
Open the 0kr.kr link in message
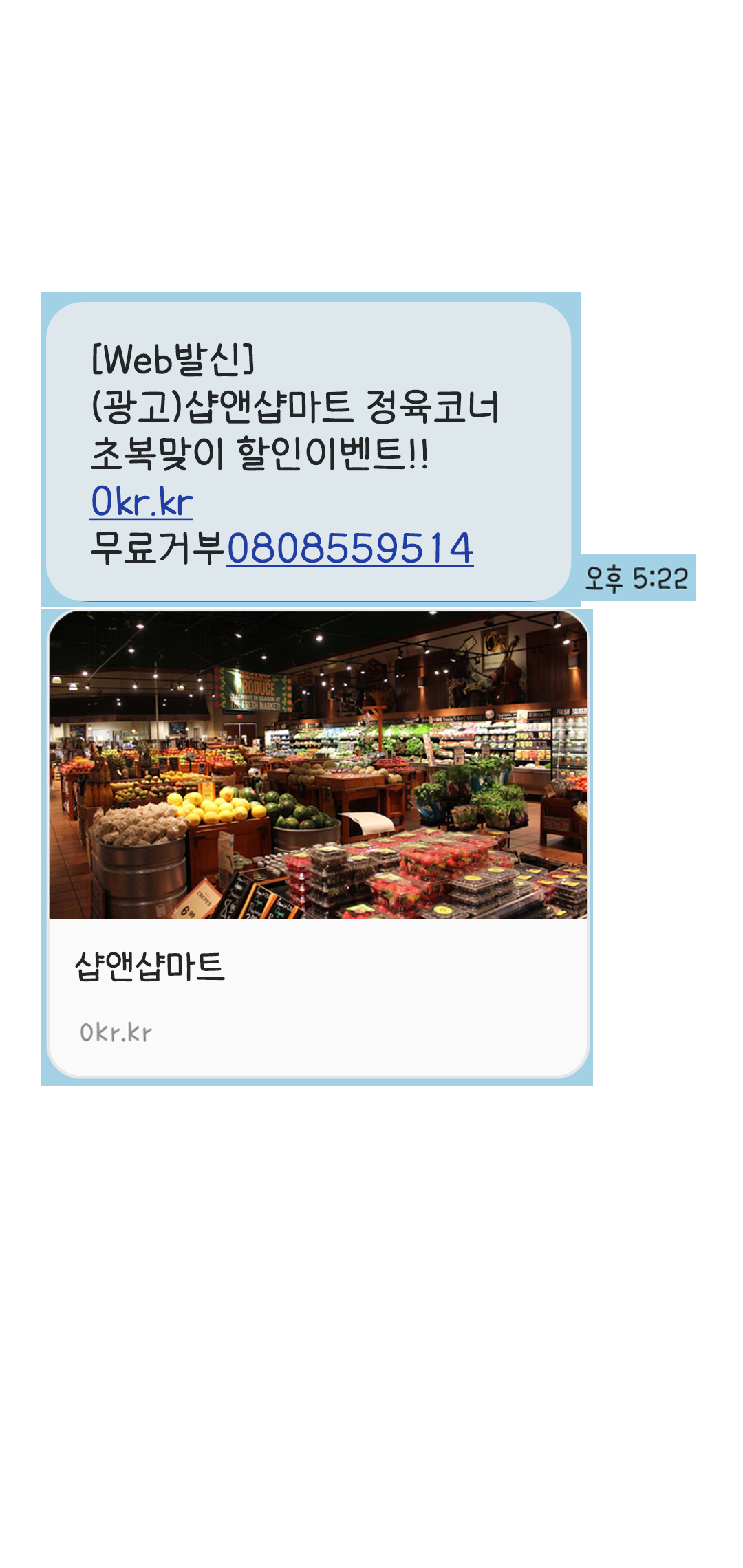point(142,501)
